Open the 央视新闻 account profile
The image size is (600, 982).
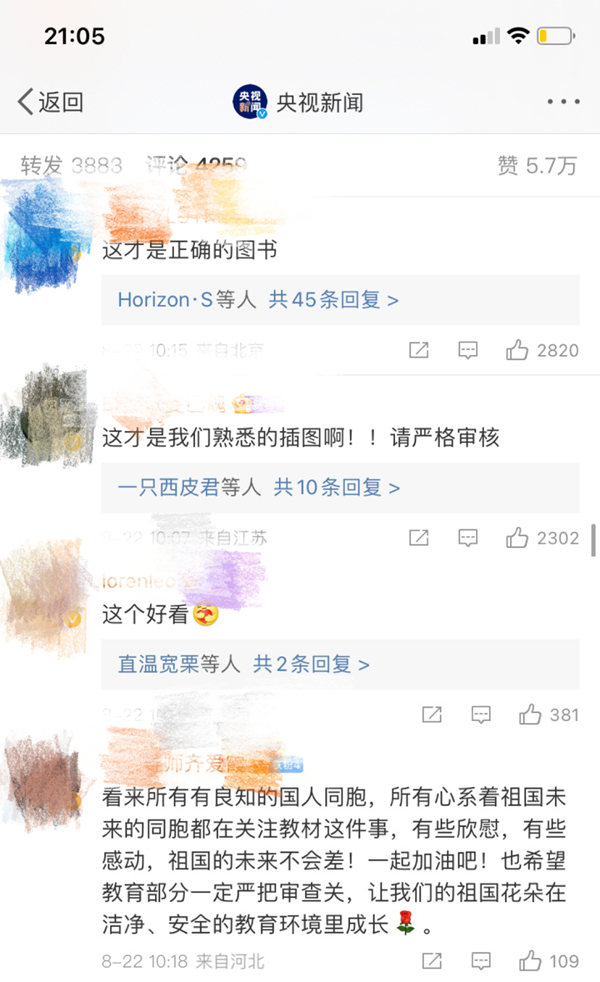coord(299,101)
